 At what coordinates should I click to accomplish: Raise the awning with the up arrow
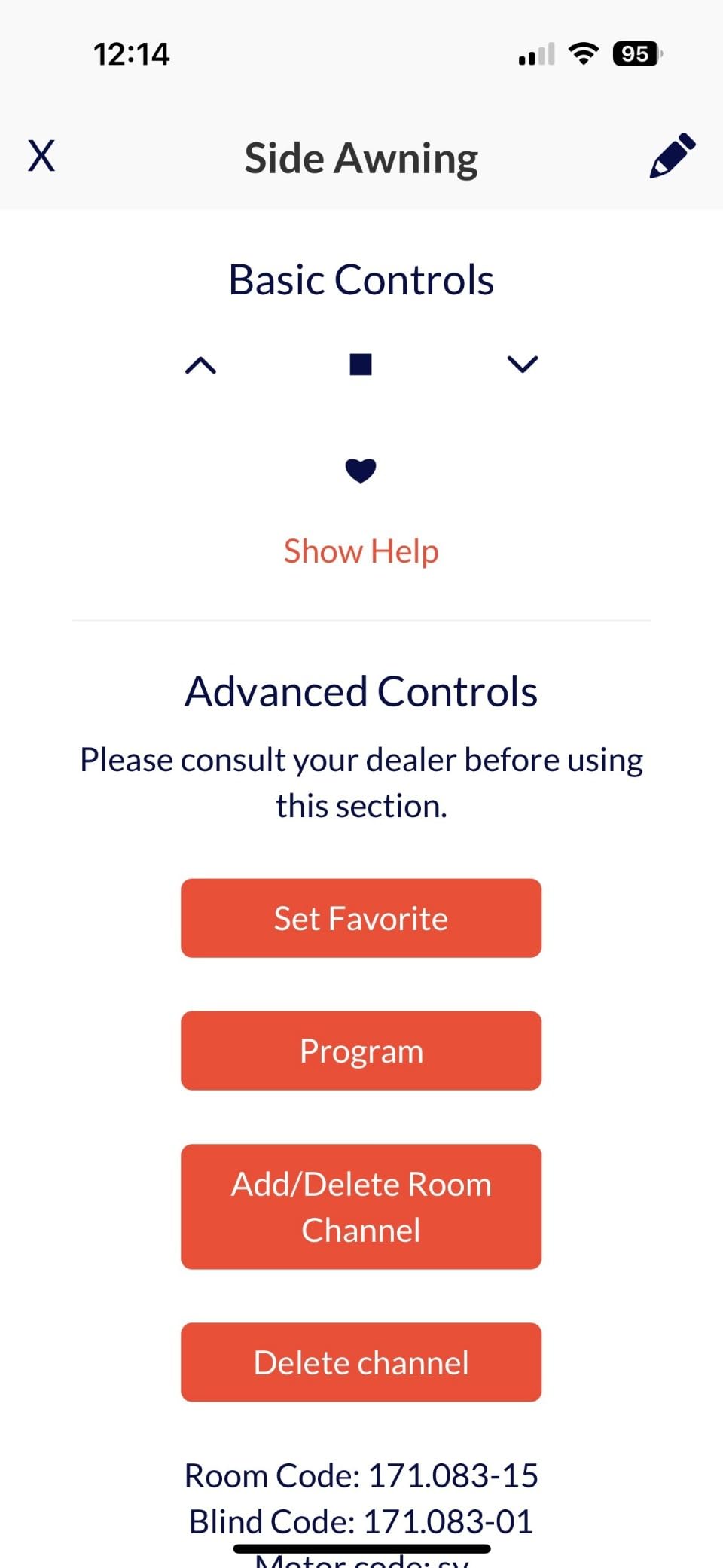200,365
